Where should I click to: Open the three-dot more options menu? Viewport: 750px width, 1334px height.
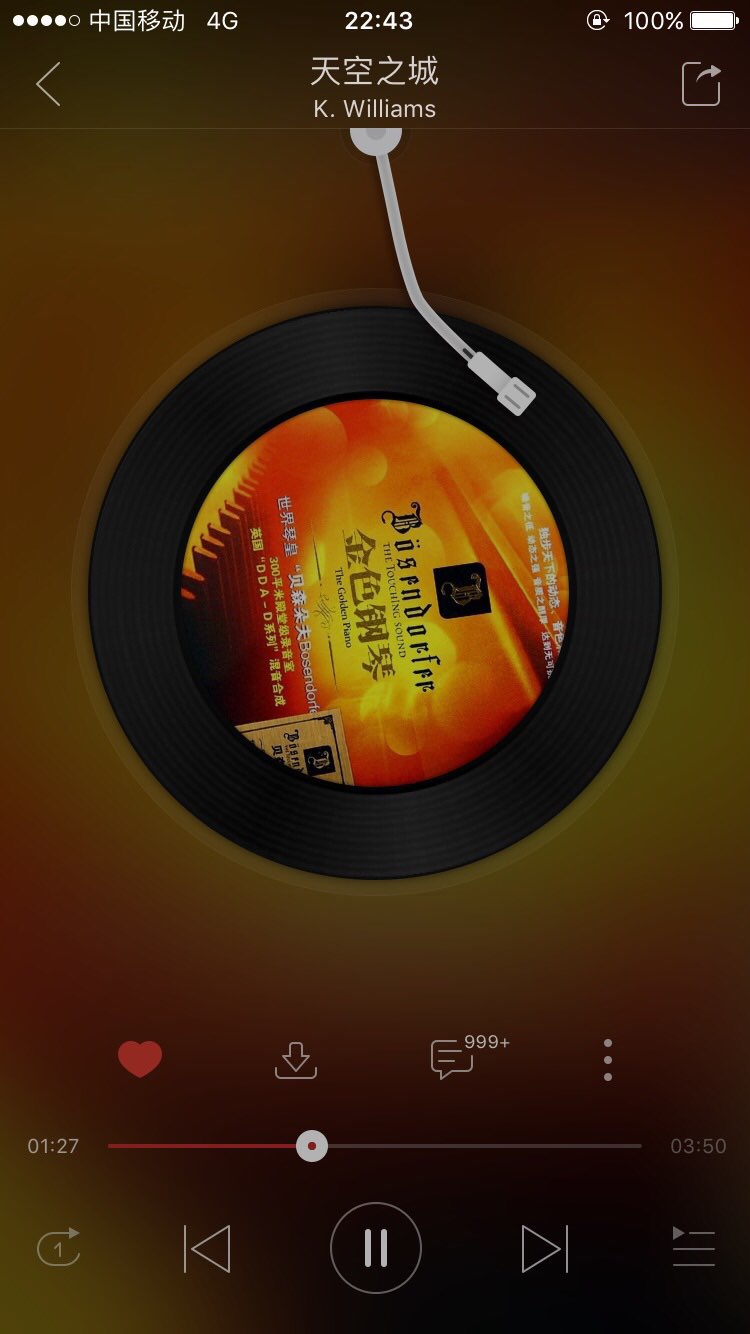(607, 1060)
